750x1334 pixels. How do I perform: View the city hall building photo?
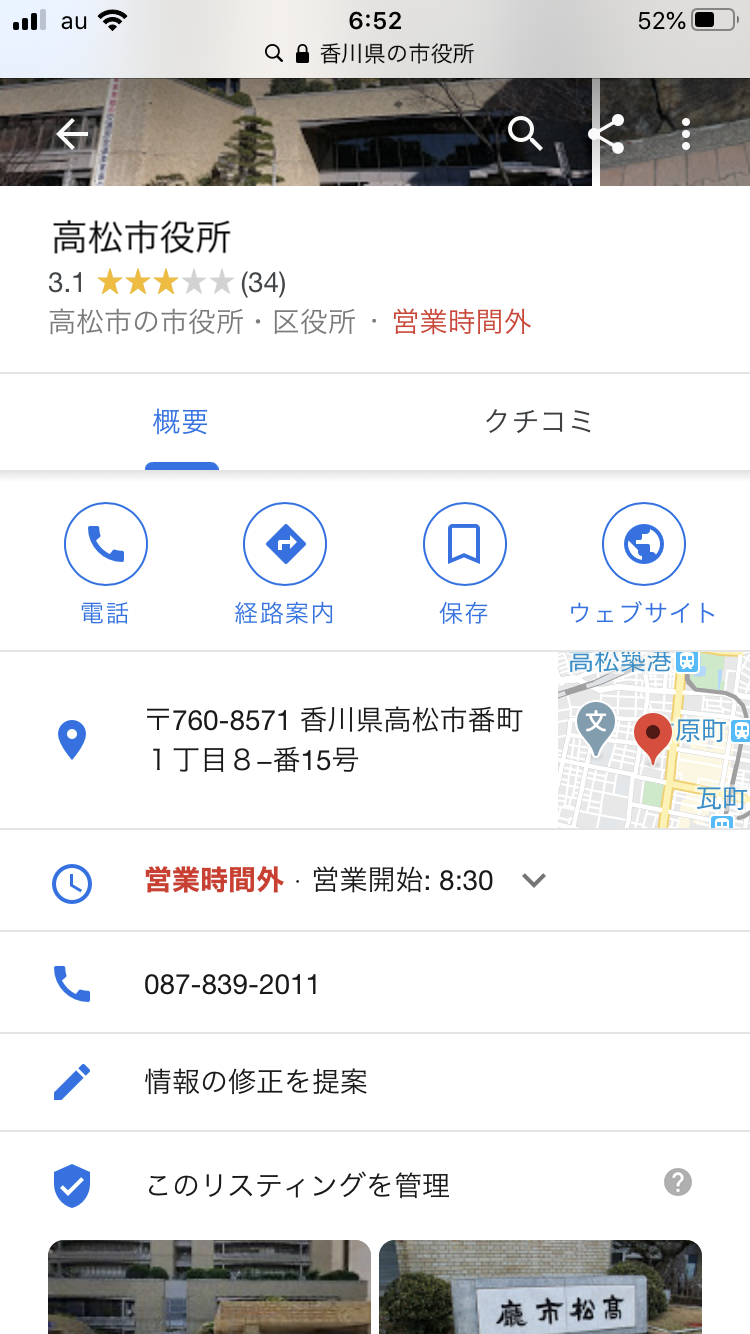coord(209,1287)
